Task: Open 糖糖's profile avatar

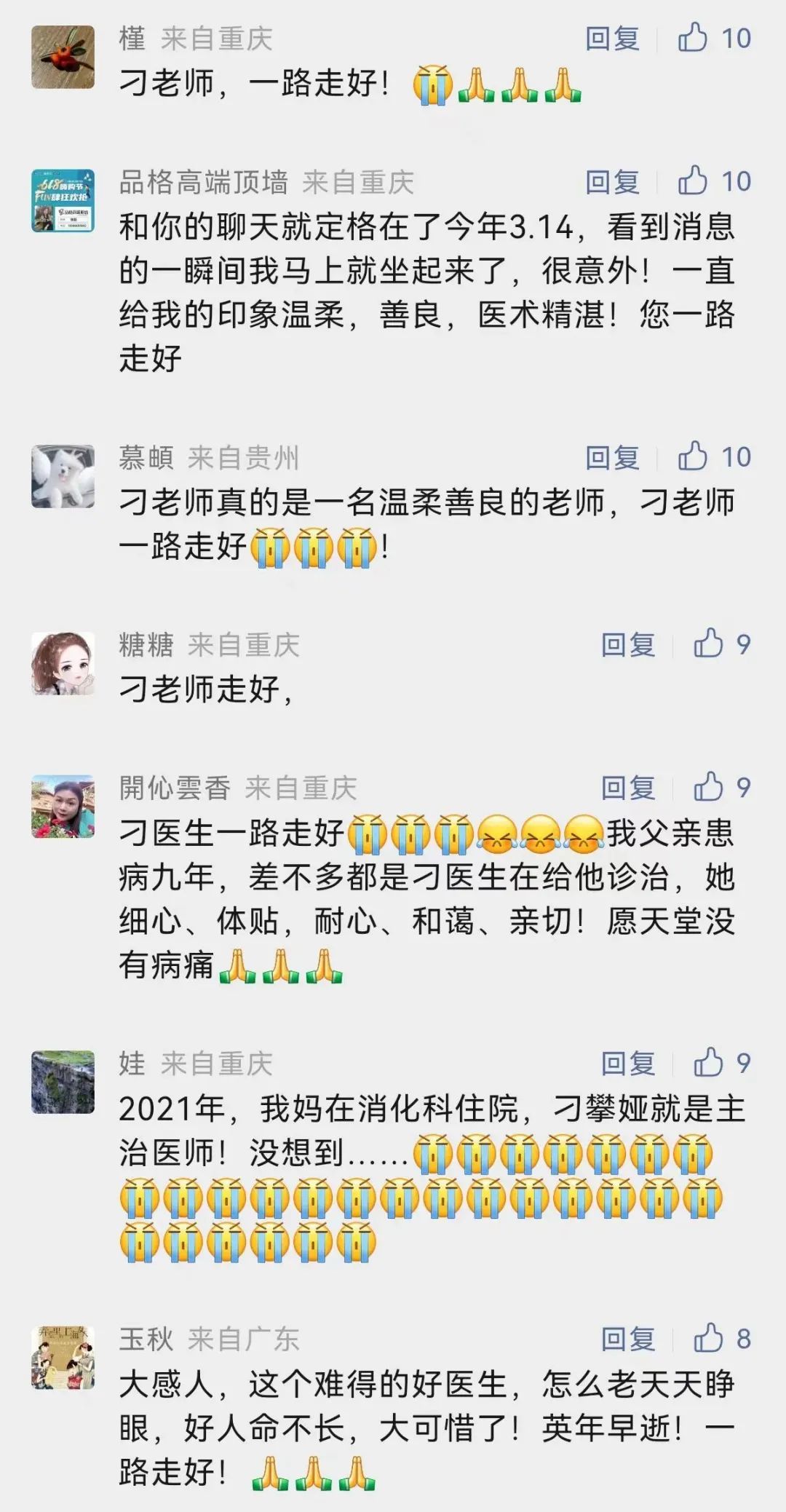Action: pyautogui.click(x=63, y=663)
